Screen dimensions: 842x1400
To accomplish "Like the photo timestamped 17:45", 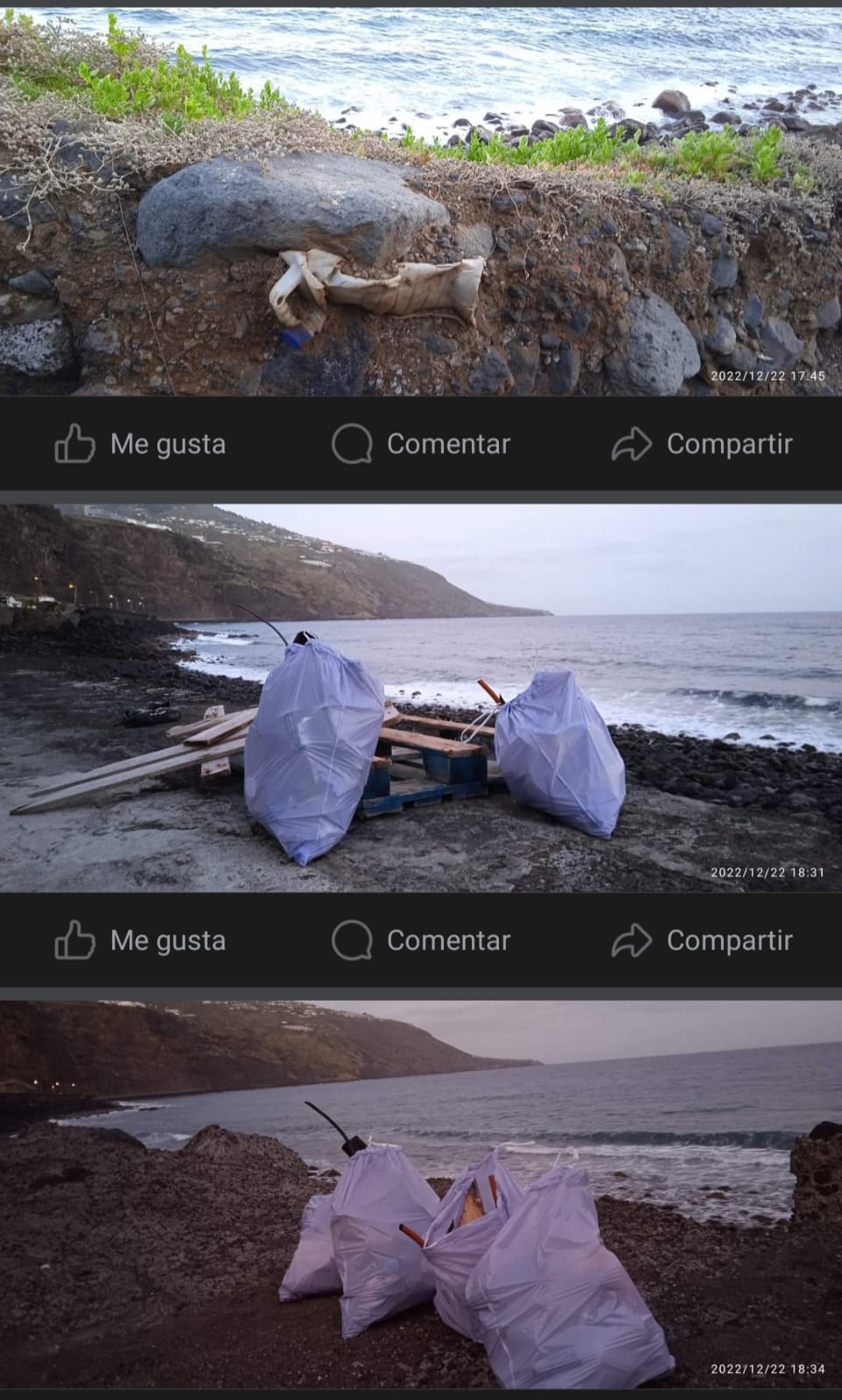I will click(140, 444).
